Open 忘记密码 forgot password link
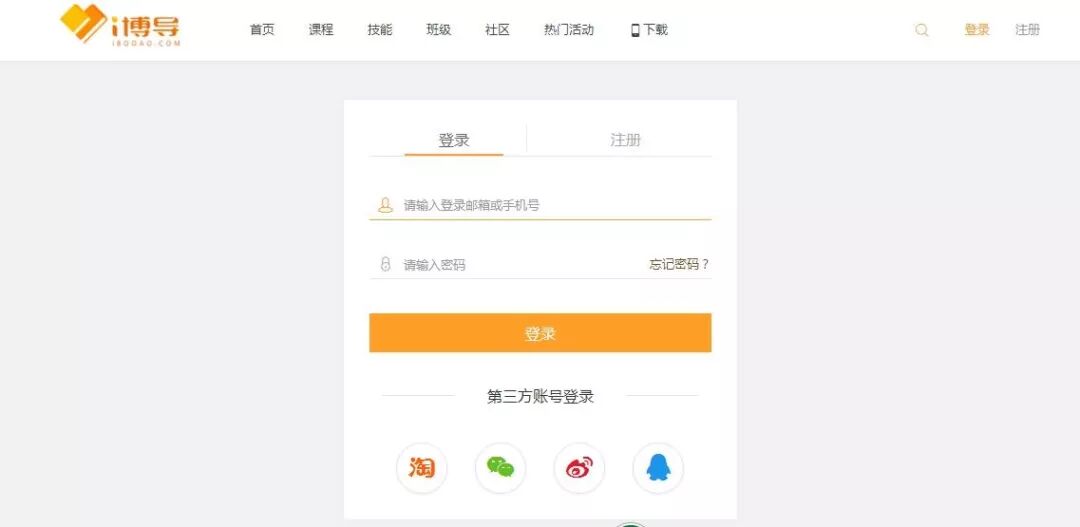1080x527 pixels. [x=679, y=265]
